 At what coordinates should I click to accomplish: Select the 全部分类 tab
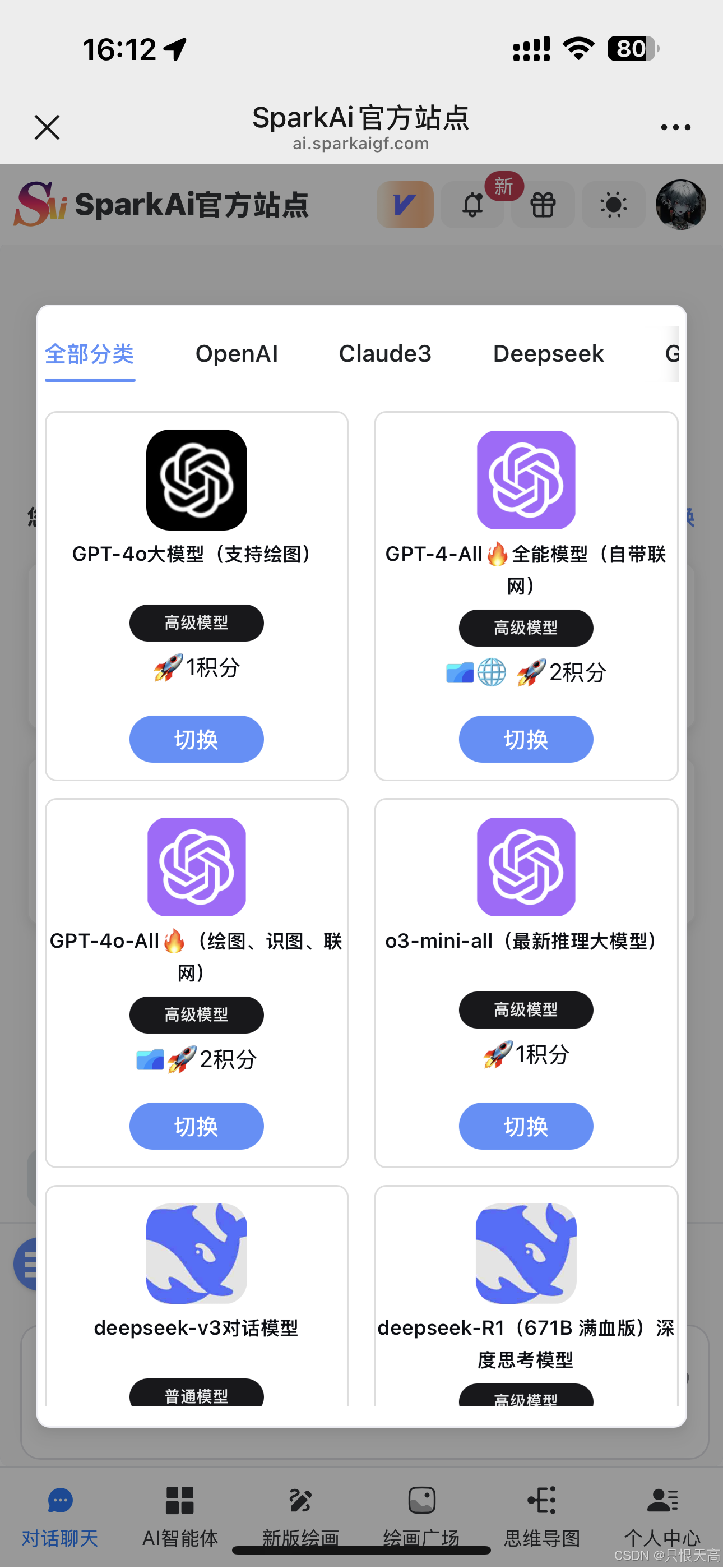[90, 354]
